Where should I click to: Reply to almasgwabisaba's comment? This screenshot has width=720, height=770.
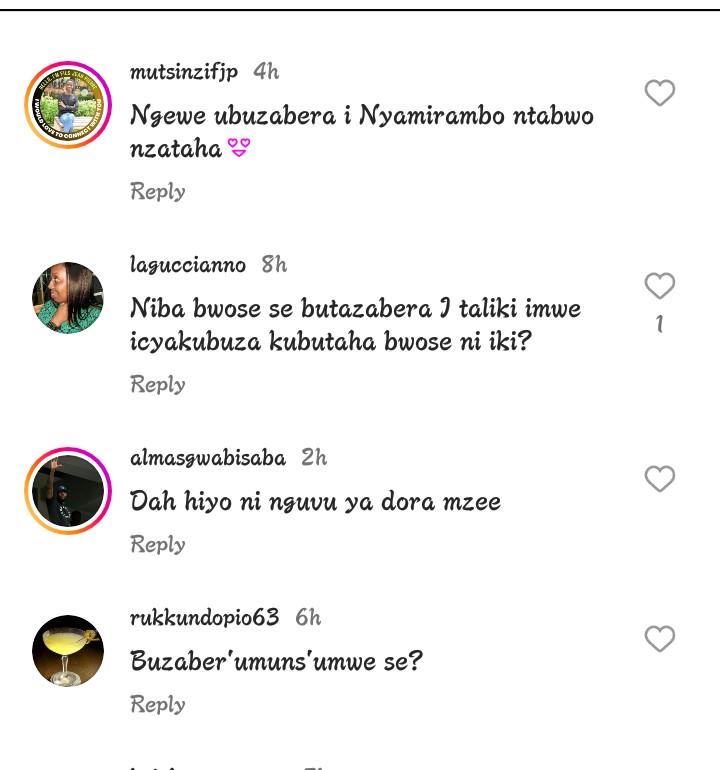click(x=158, y=544)
